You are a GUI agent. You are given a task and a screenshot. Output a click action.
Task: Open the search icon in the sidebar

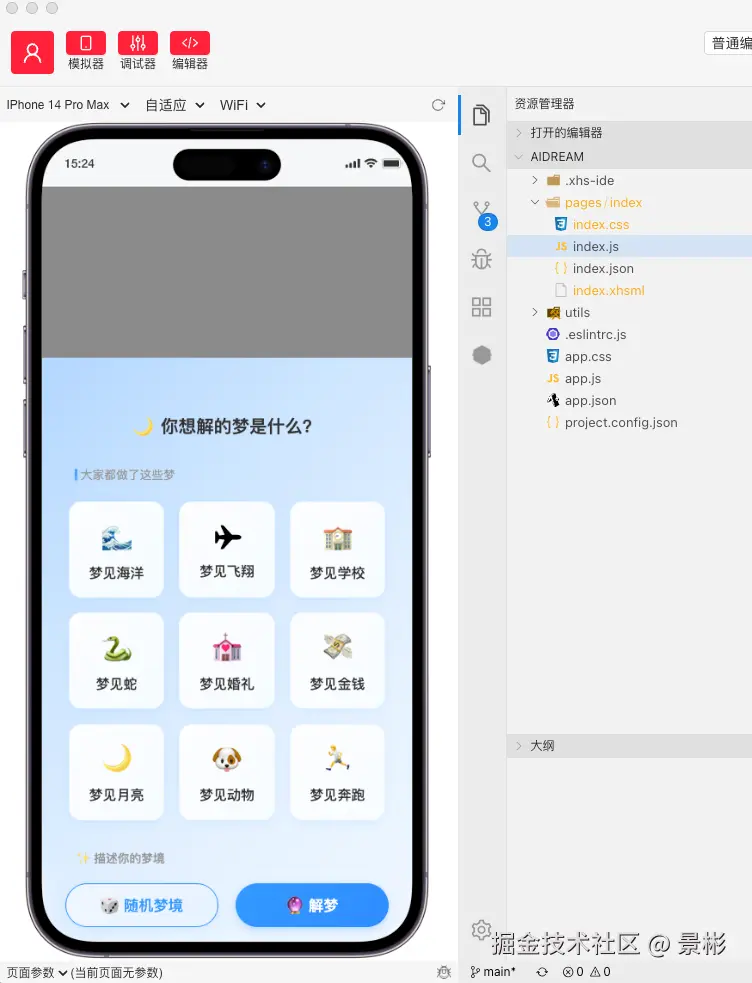(x=482, y=163)
